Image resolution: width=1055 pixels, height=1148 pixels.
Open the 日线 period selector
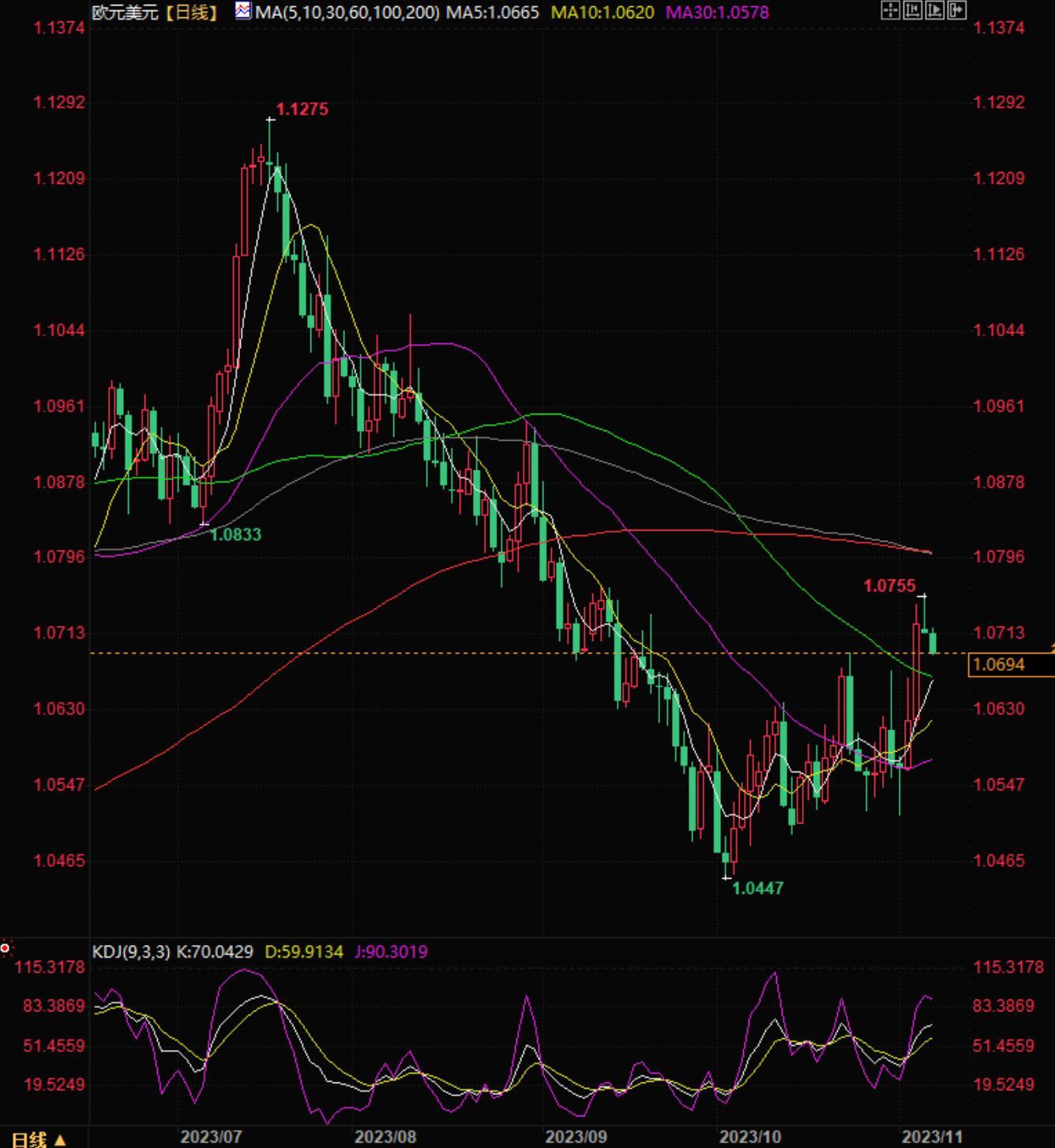point(38,1139)
